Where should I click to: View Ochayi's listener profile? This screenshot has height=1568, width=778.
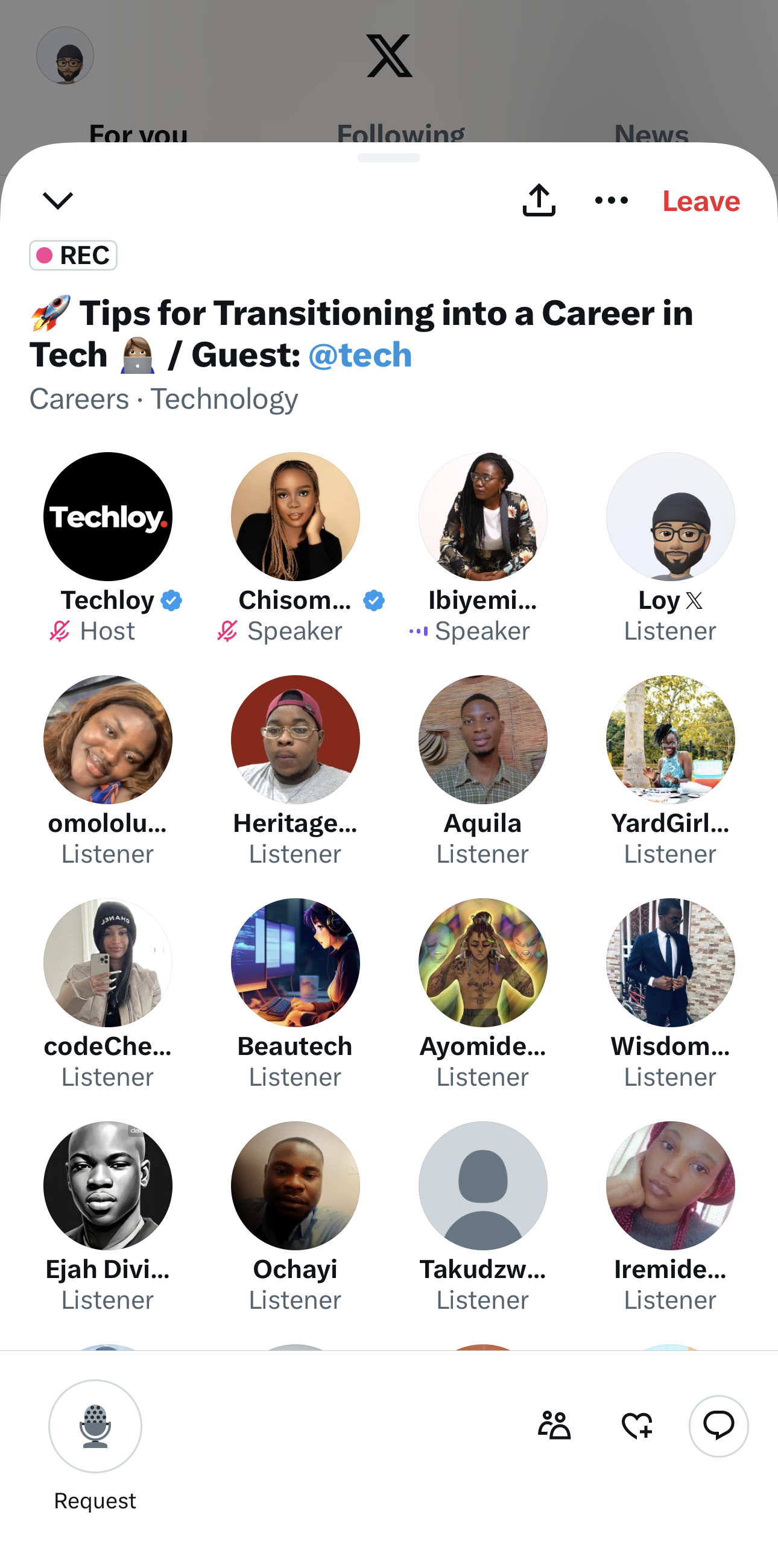click(x=296, y=1186)
